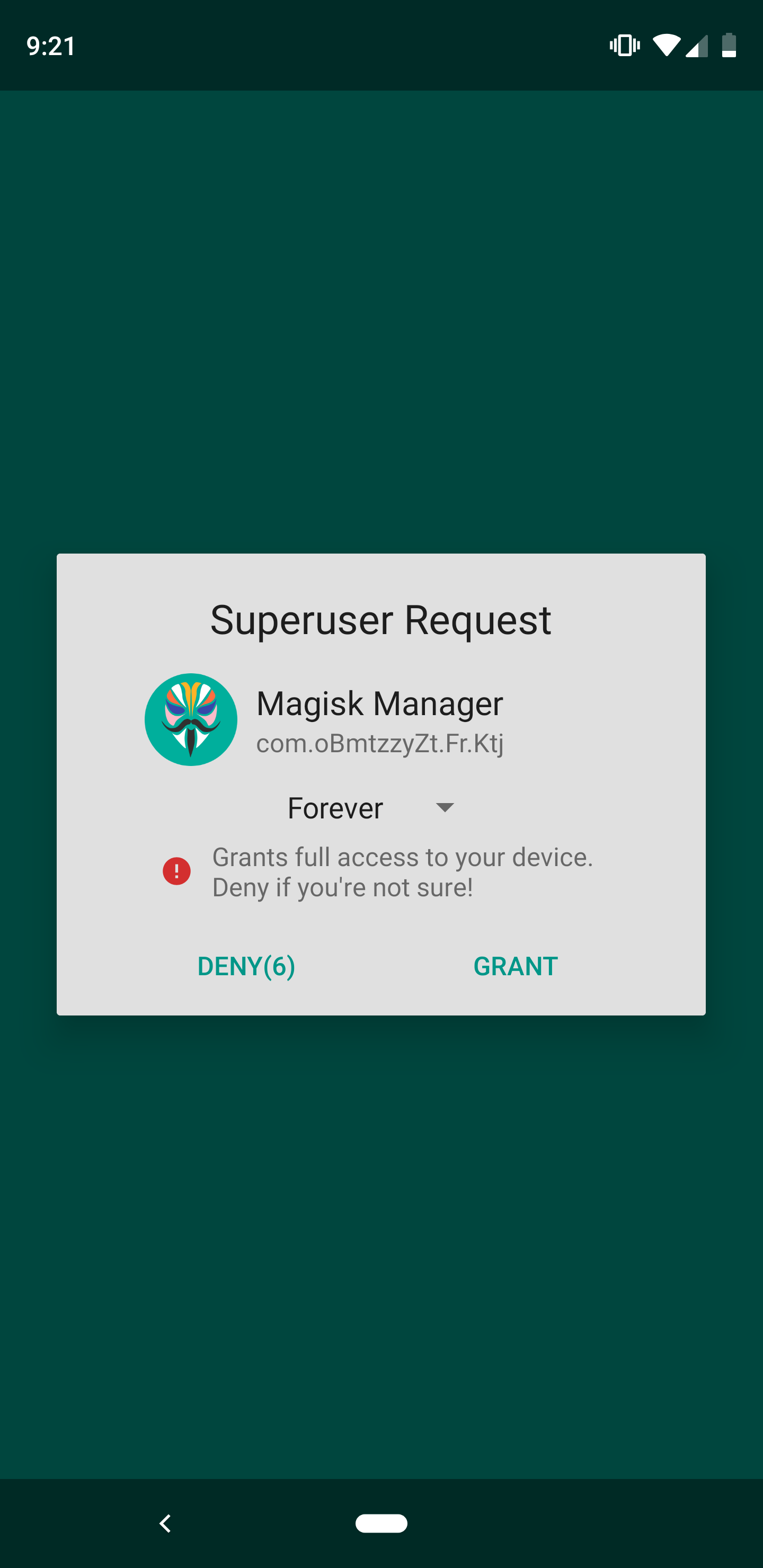This screenshot has height=1568, width=763.
Task: Tap the back navigation arrow
Action: (165, 1522)
